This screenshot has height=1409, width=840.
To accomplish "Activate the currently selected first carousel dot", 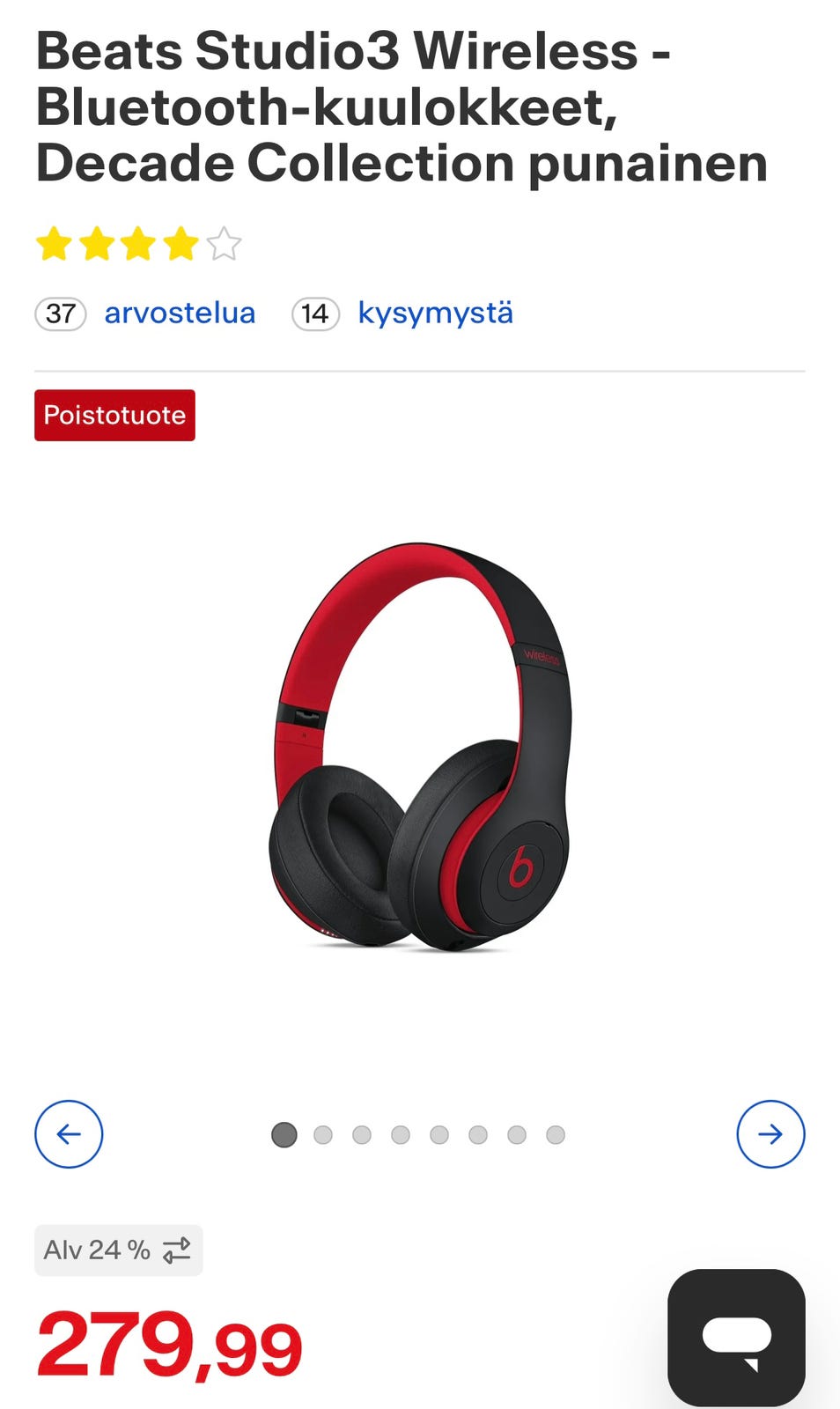I will coord(284,1135).
